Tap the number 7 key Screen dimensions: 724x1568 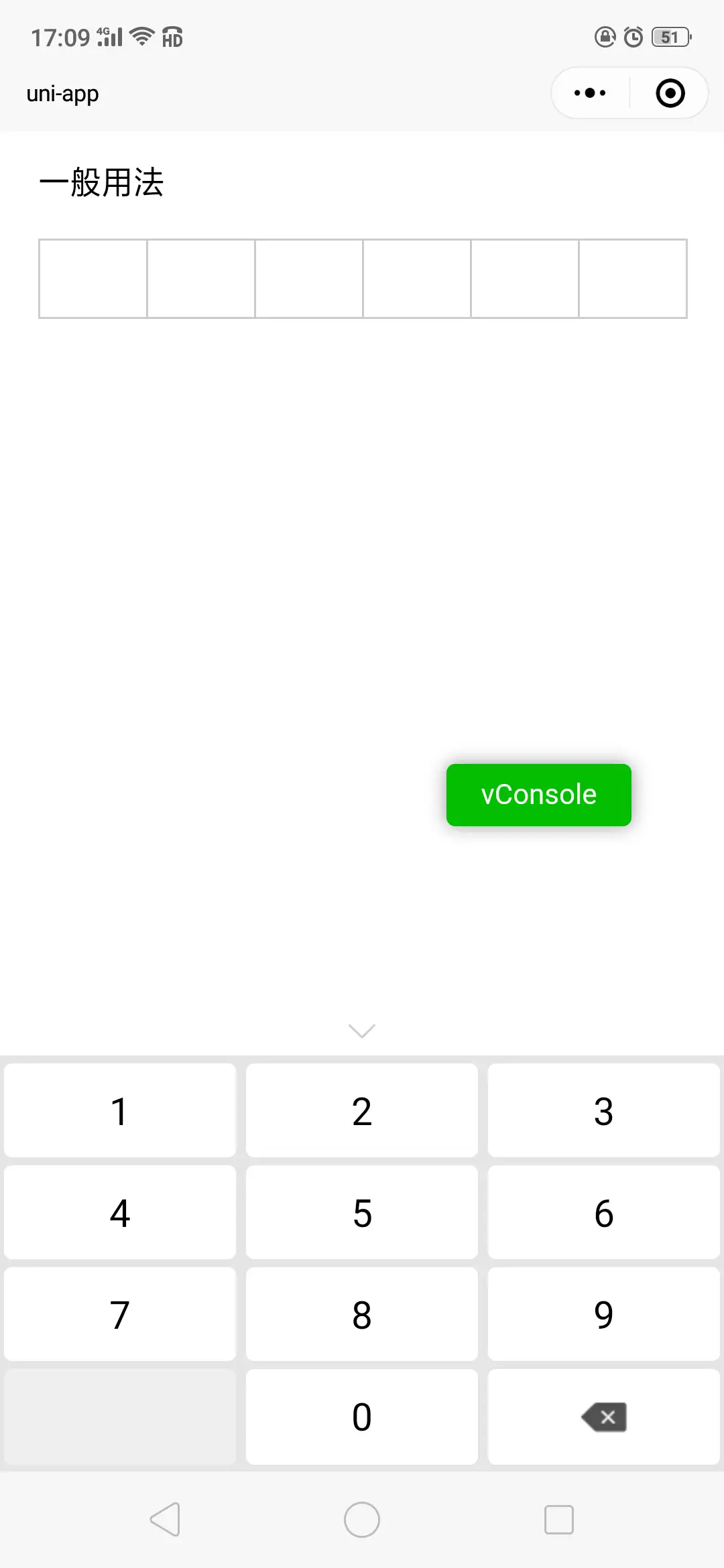[x=120, y=1315]
